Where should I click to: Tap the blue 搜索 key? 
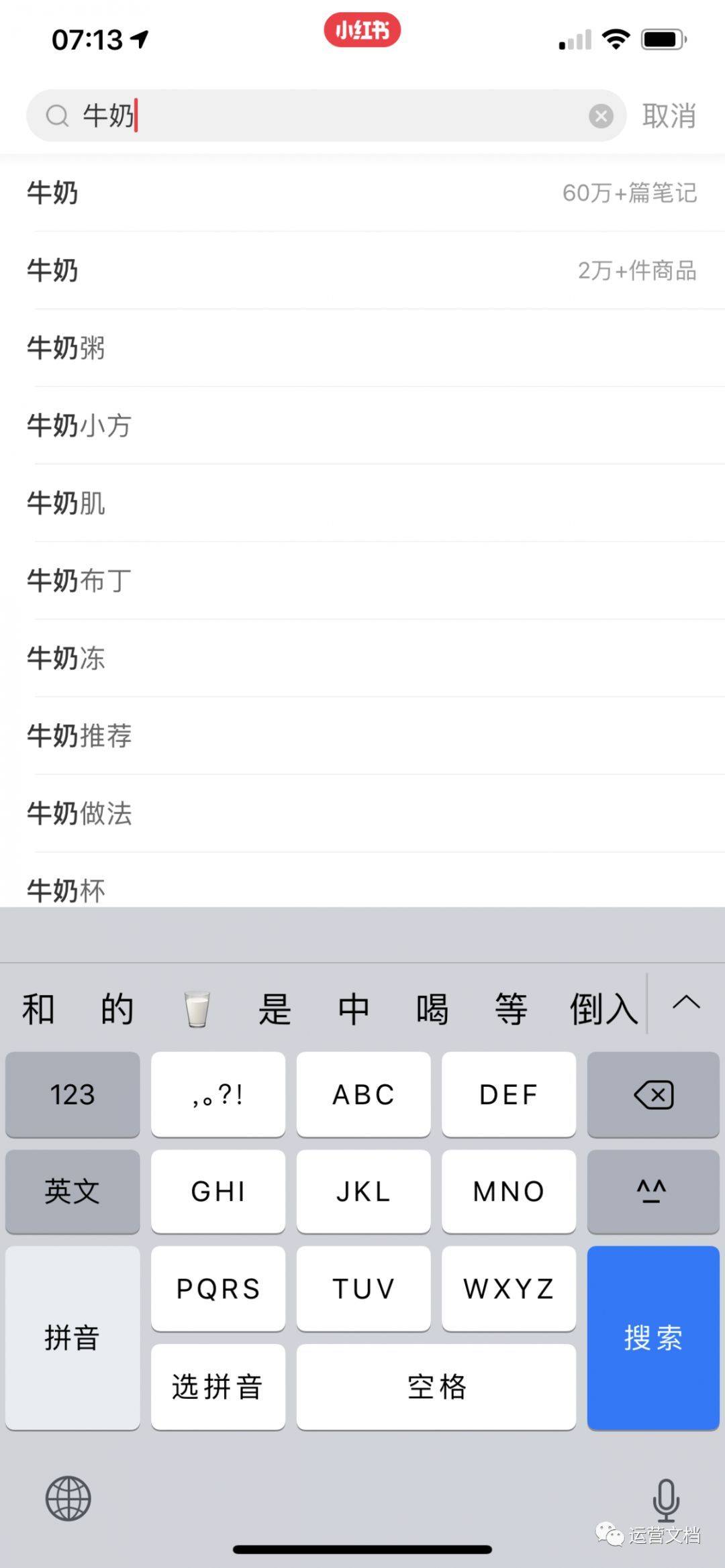[x=652, y=1338]
